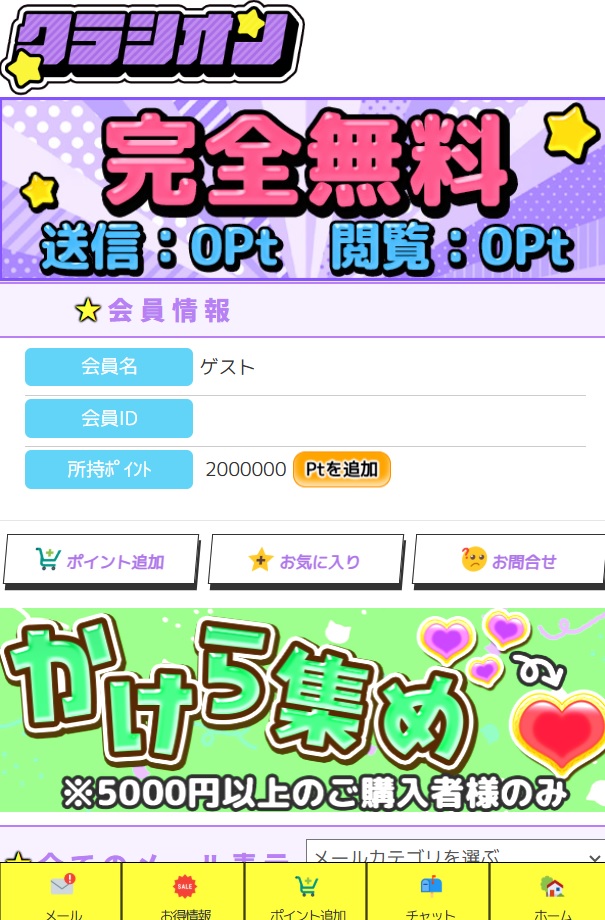Switch to the お得情報 tab
Screen dimensions: 605x920
point(184,894)
